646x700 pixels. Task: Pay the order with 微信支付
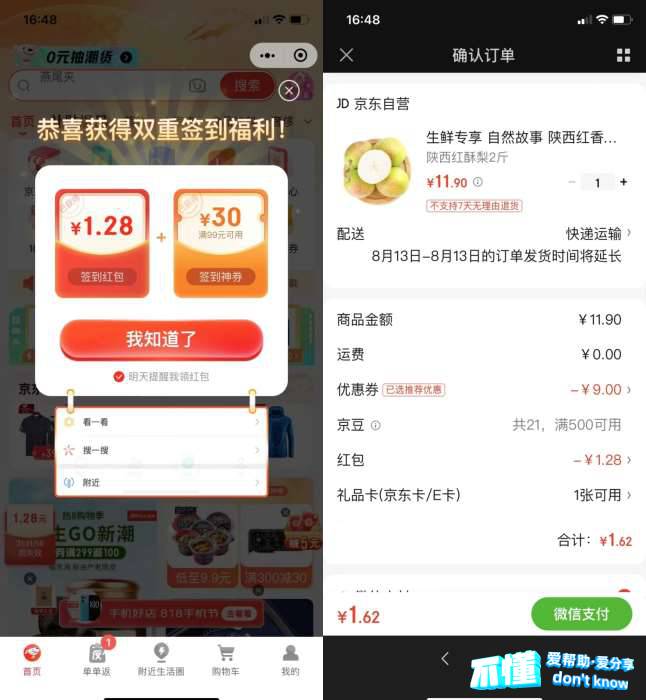[581, 614]
